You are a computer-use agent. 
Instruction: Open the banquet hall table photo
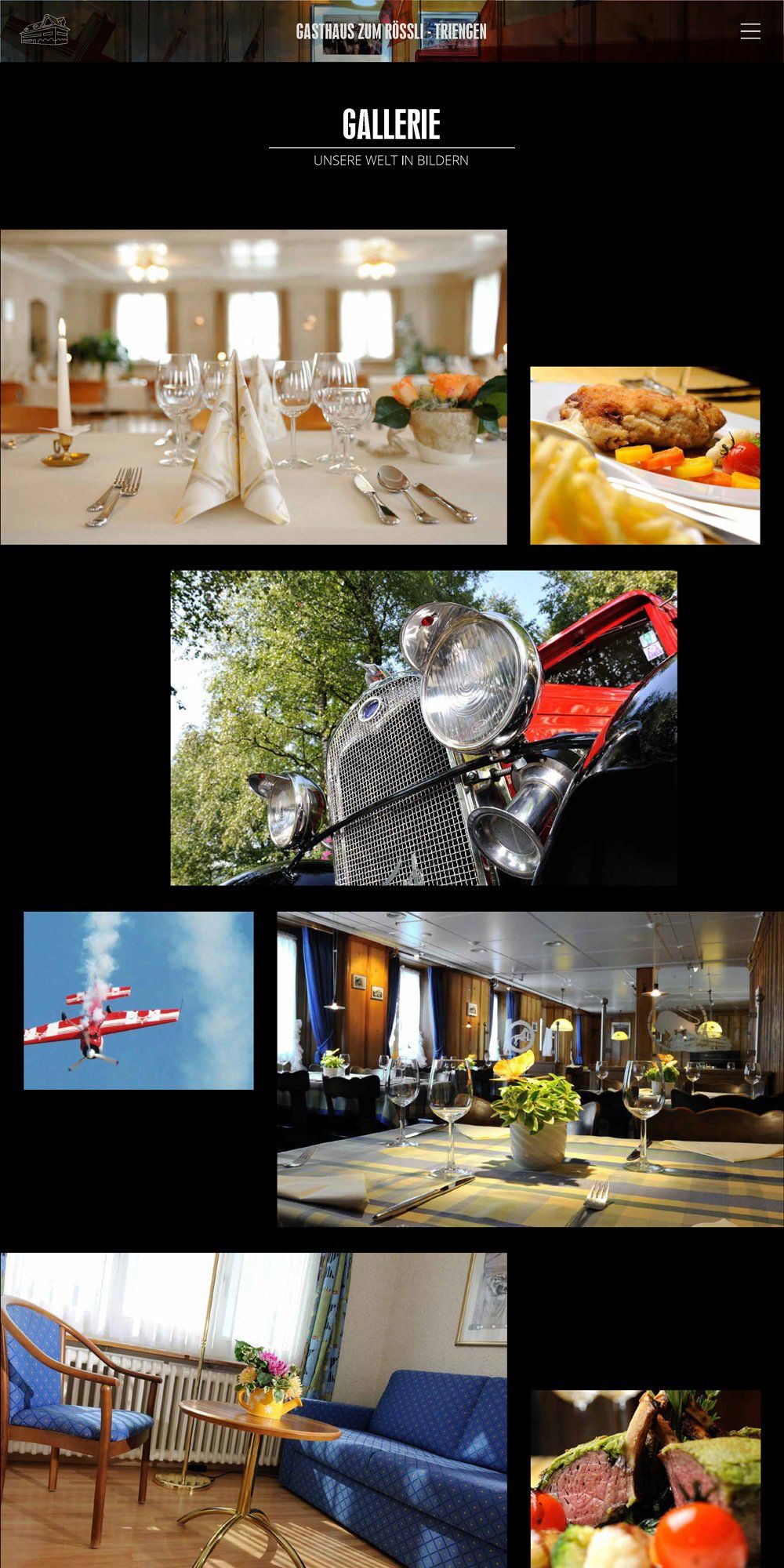[x=253, y=387]
